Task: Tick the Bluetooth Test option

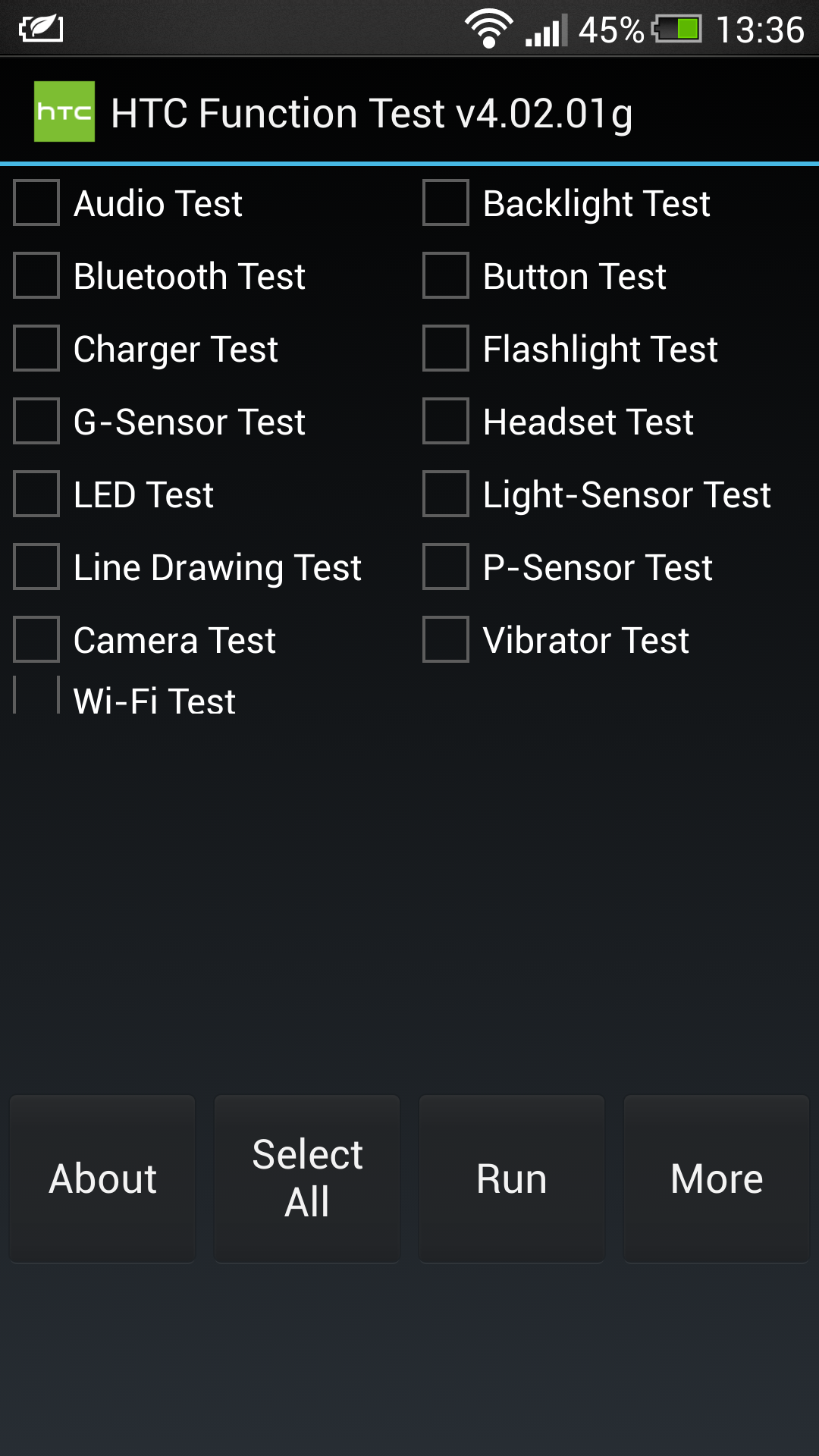Action: 36,275
